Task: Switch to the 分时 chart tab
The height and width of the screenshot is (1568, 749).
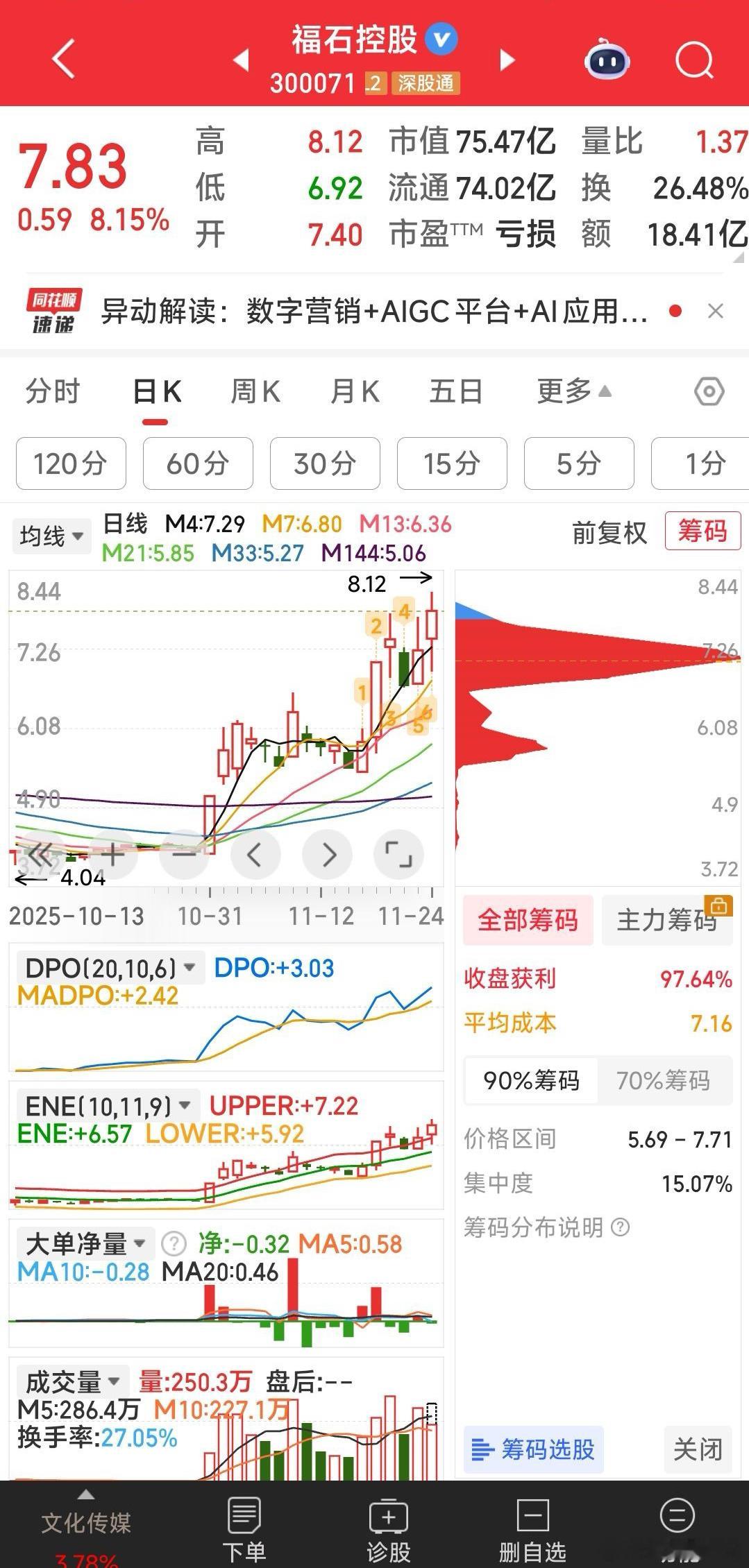Action: click(53, 392)
